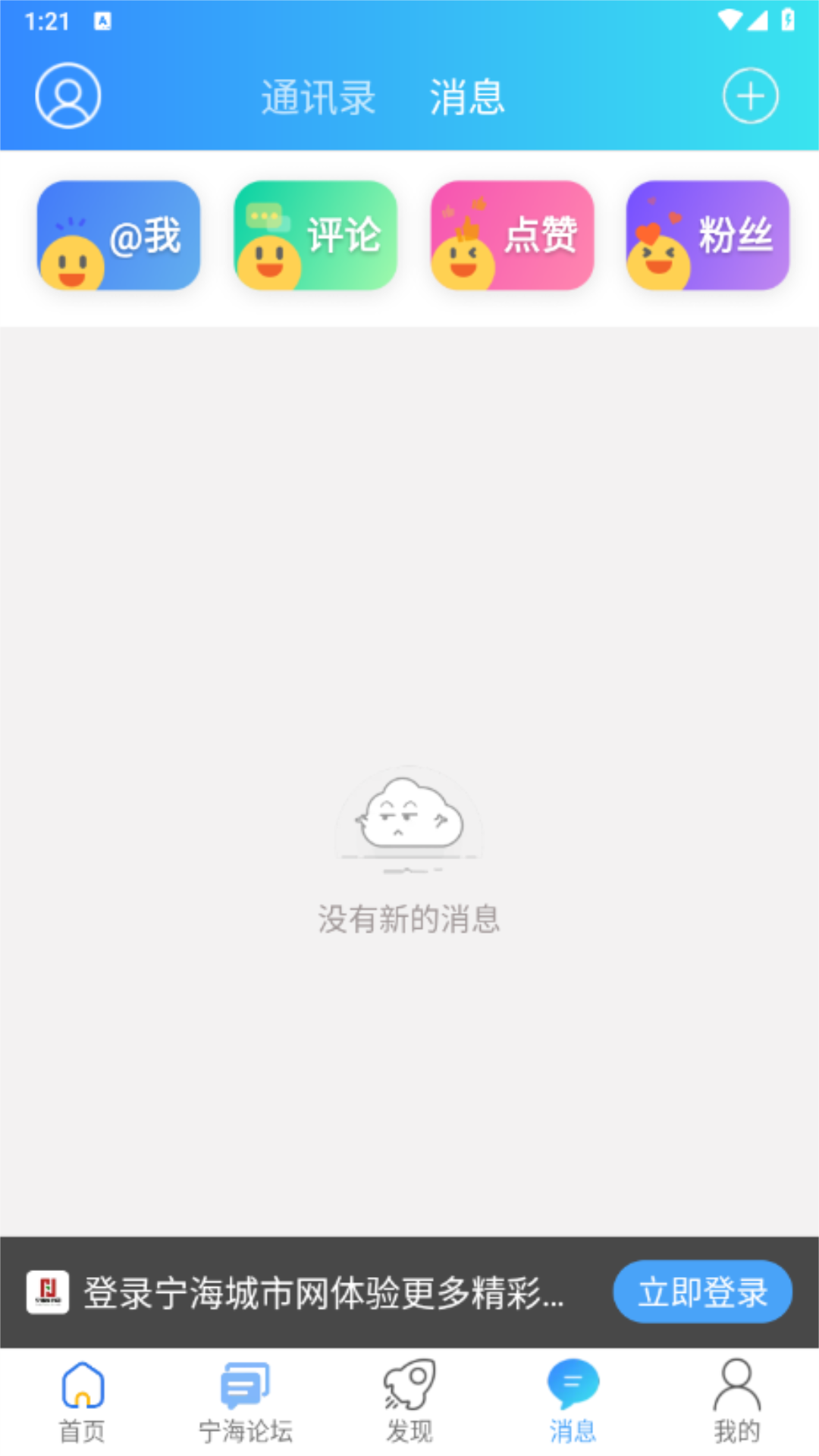Screen dimensions: 819x1456
Task: Select the 消息 top tab
Action: click(467, 97)
